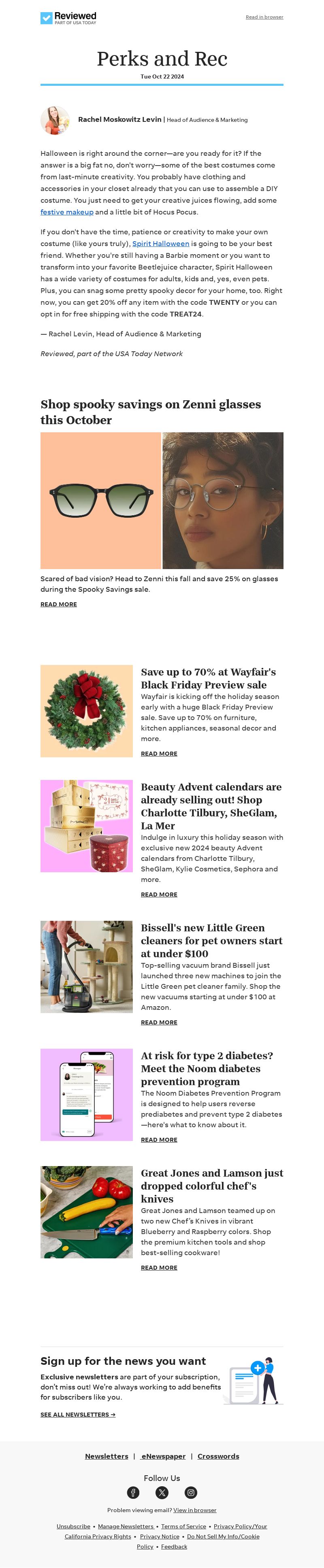Open Read in browser link at top

pyautogui.click(x=264, y=17)
